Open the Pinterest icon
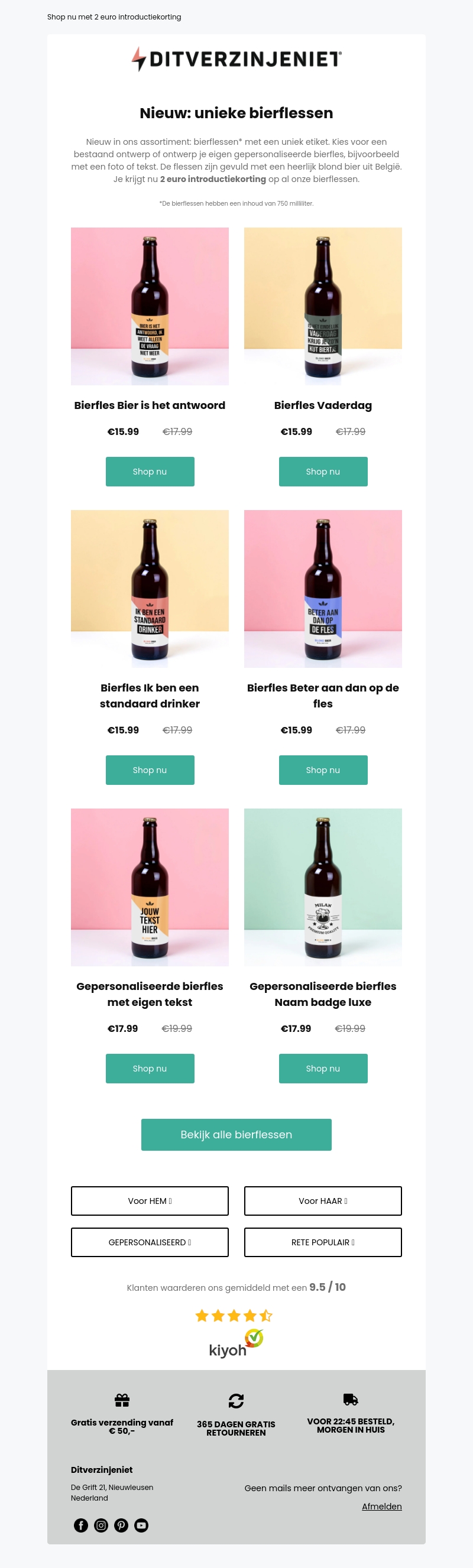 121,1525
